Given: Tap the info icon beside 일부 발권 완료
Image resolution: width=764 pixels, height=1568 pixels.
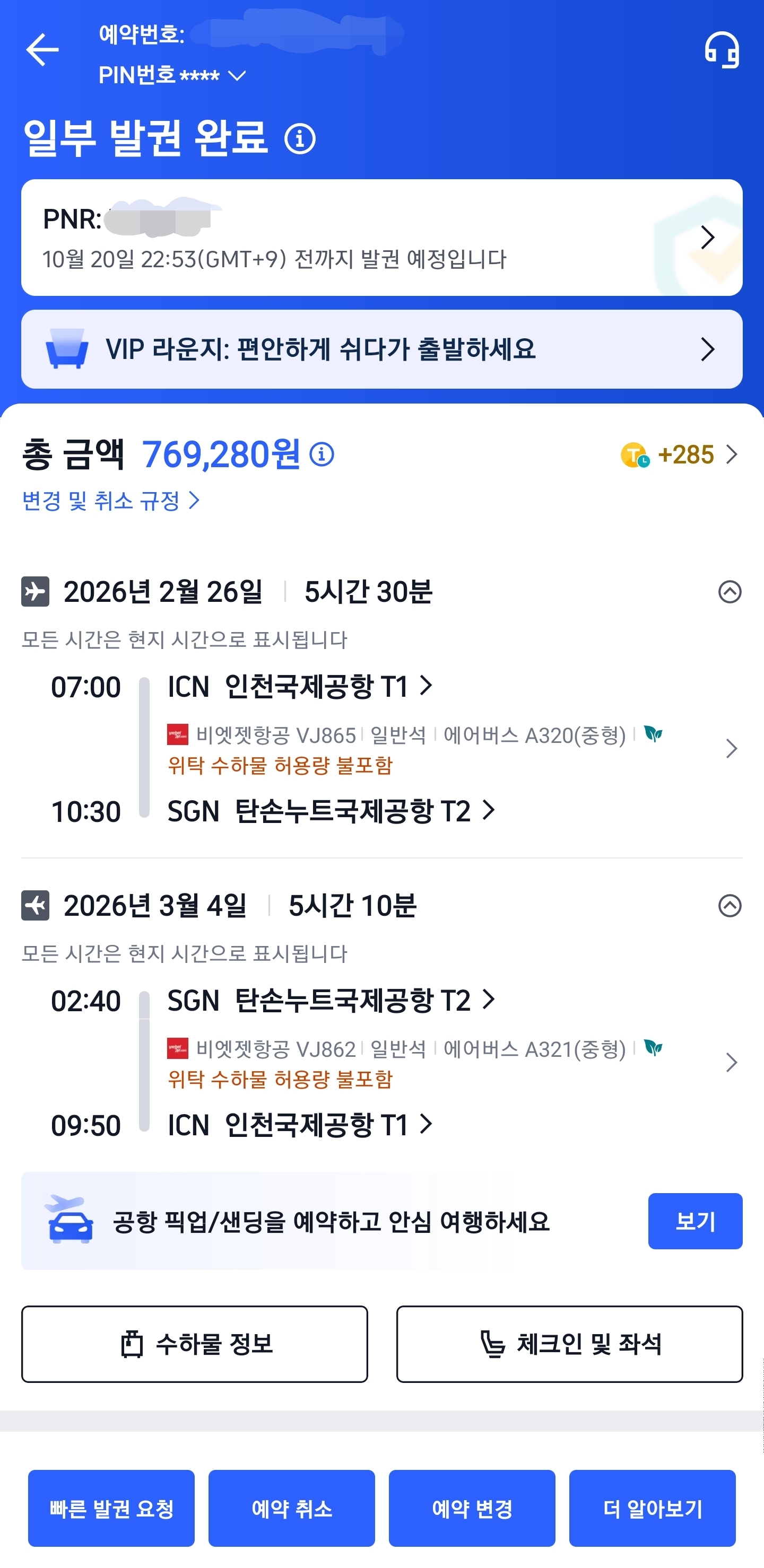Looking at the screenshot, I should pos(300,139).
